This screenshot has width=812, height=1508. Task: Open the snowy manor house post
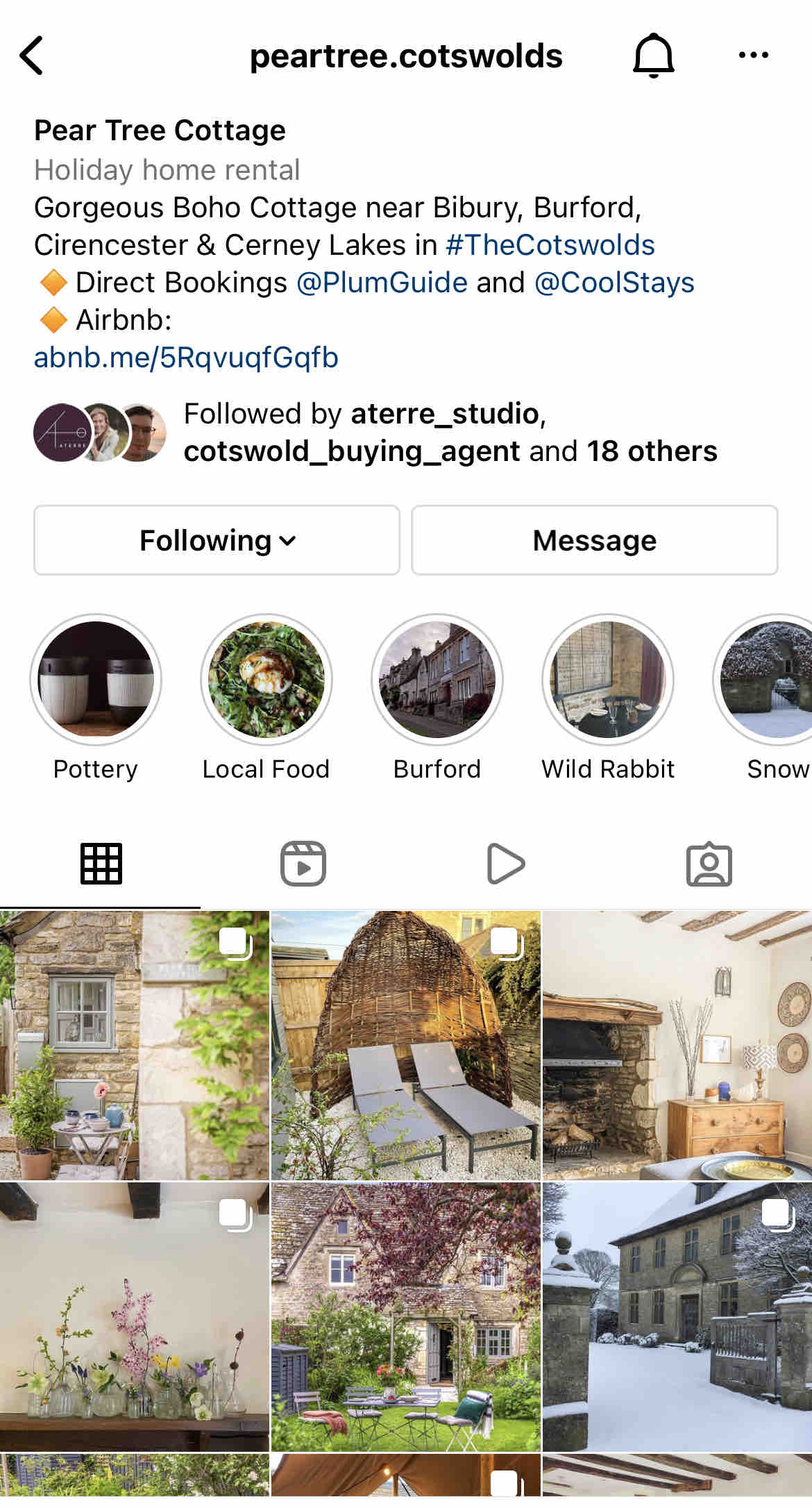677,1317
